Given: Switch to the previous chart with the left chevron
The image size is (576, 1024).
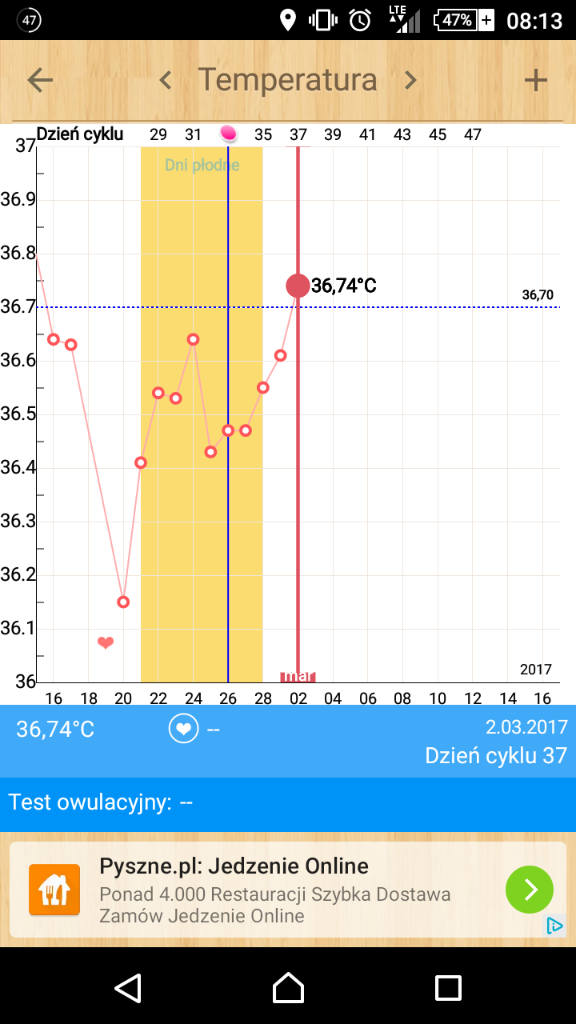Looking at the screenshot, I should pyautogui.click(x=165, y=80).
